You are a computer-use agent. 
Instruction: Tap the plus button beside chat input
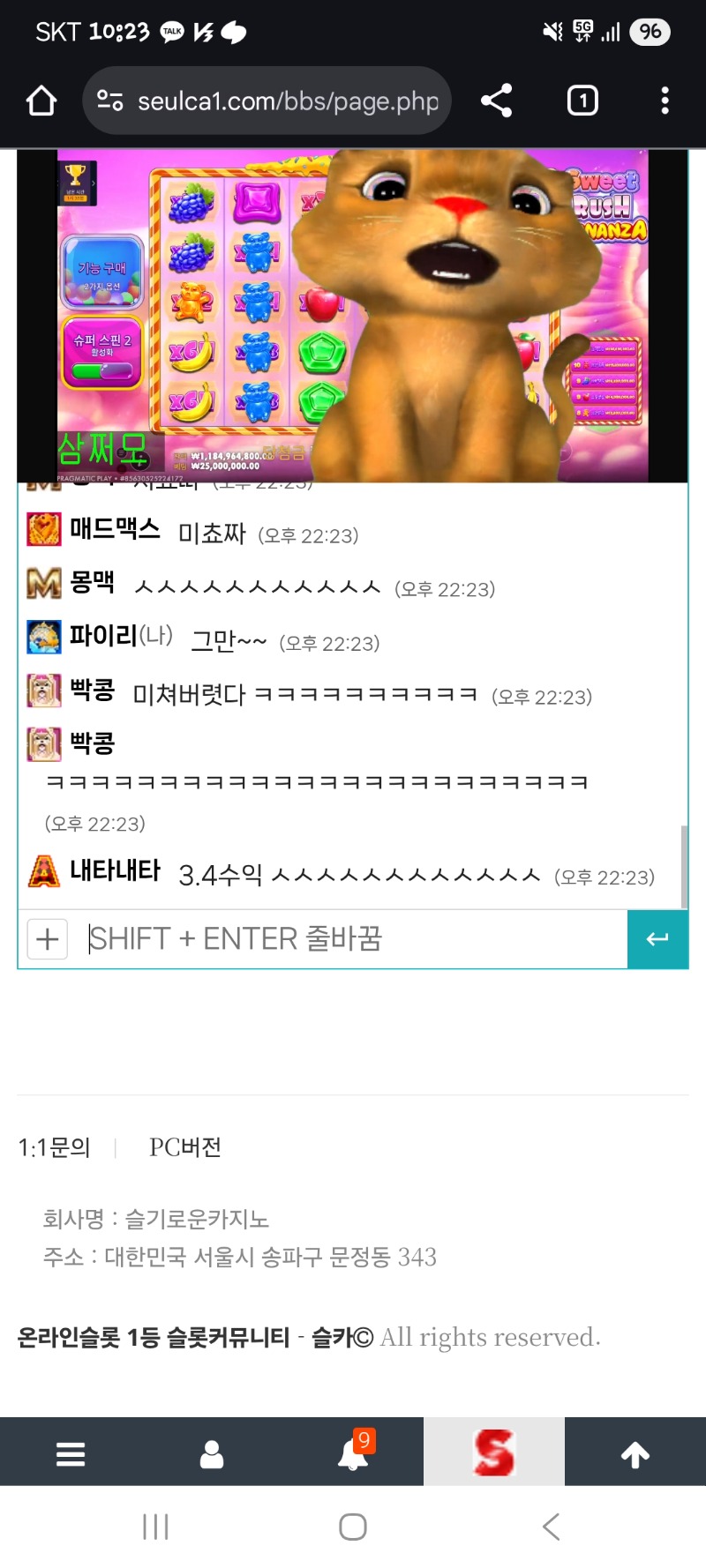(x=48, y=939)
